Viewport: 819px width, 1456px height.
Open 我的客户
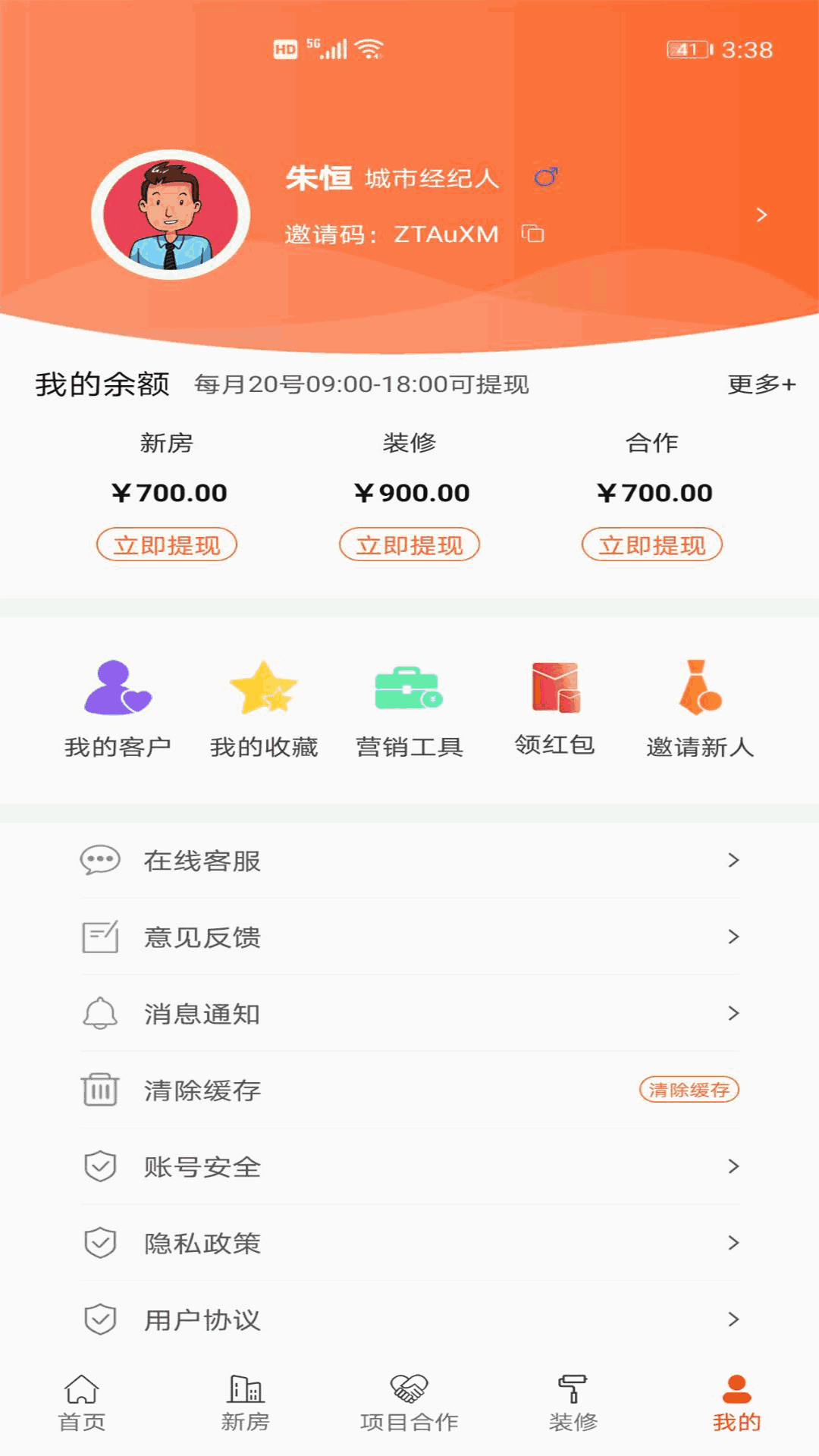[118, 708]
